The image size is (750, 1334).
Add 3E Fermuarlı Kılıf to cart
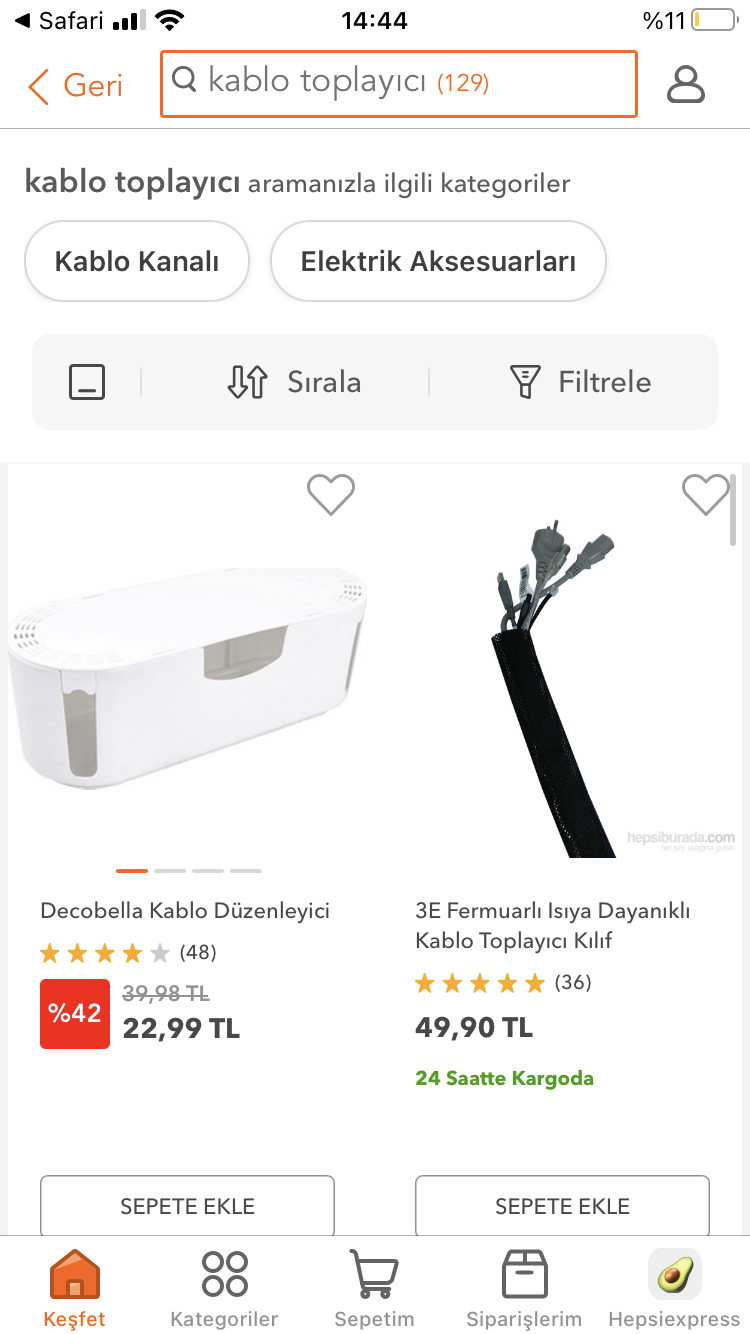tap(562, 1206)
